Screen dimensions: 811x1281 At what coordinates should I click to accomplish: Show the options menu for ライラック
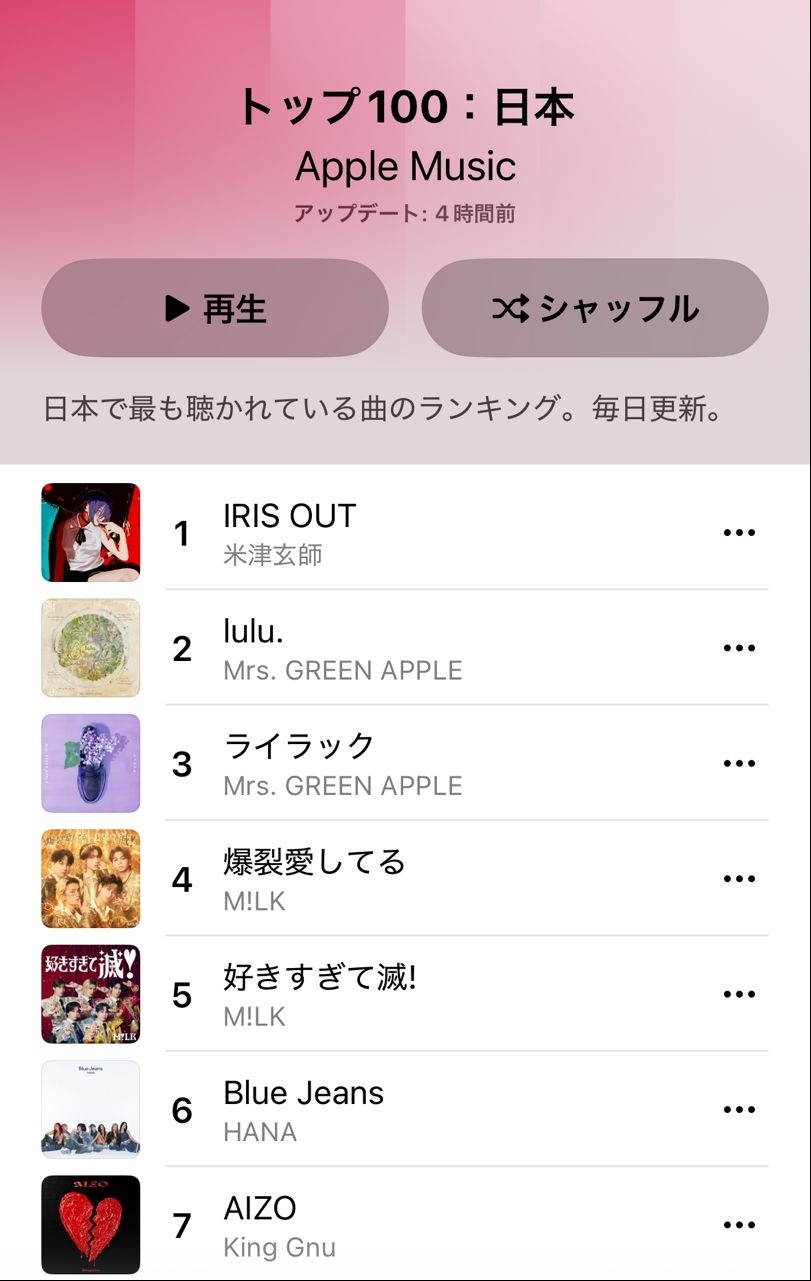pos(739,763)
